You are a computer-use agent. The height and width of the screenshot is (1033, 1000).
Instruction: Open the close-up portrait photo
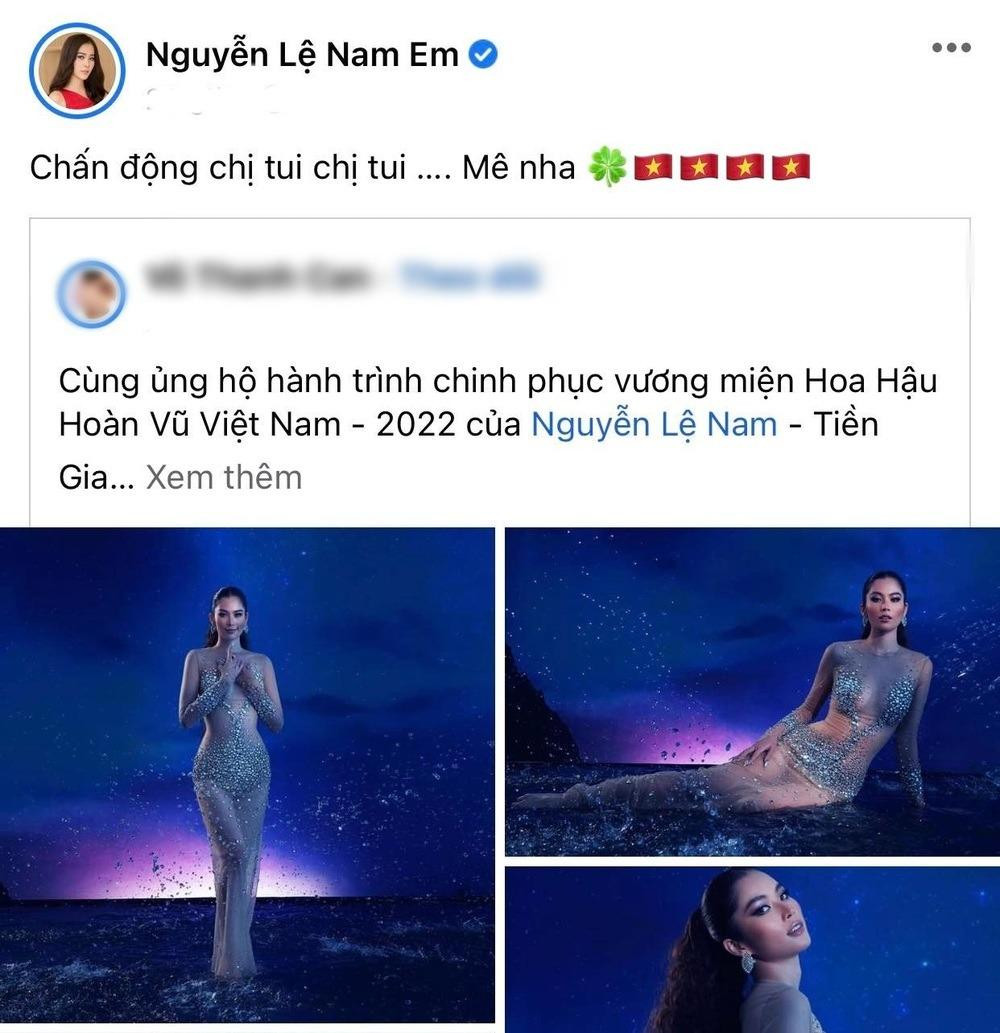pyautogui.click(x=752, y=949)
